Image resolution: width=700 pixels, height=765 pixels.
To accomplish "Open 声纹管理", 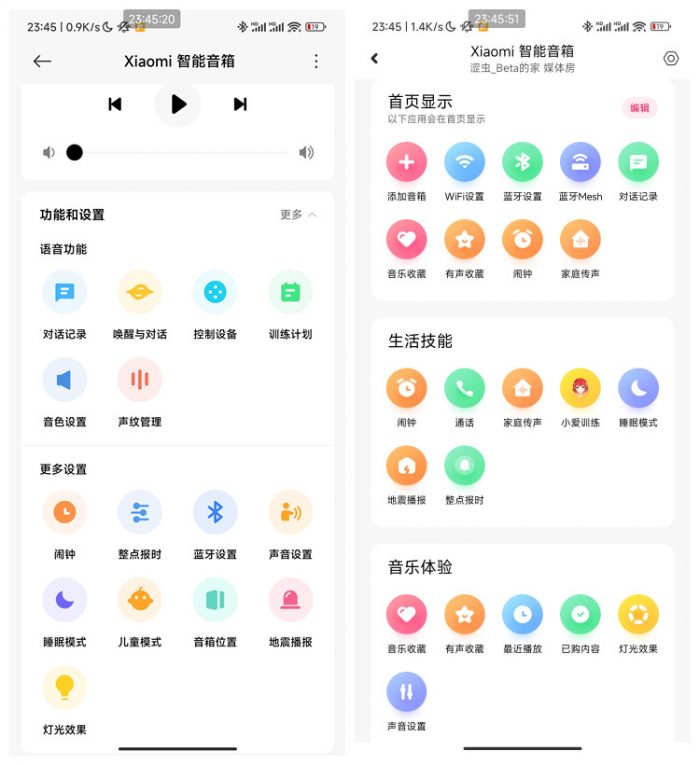I will pyautogui.click(x=139, y=381).
